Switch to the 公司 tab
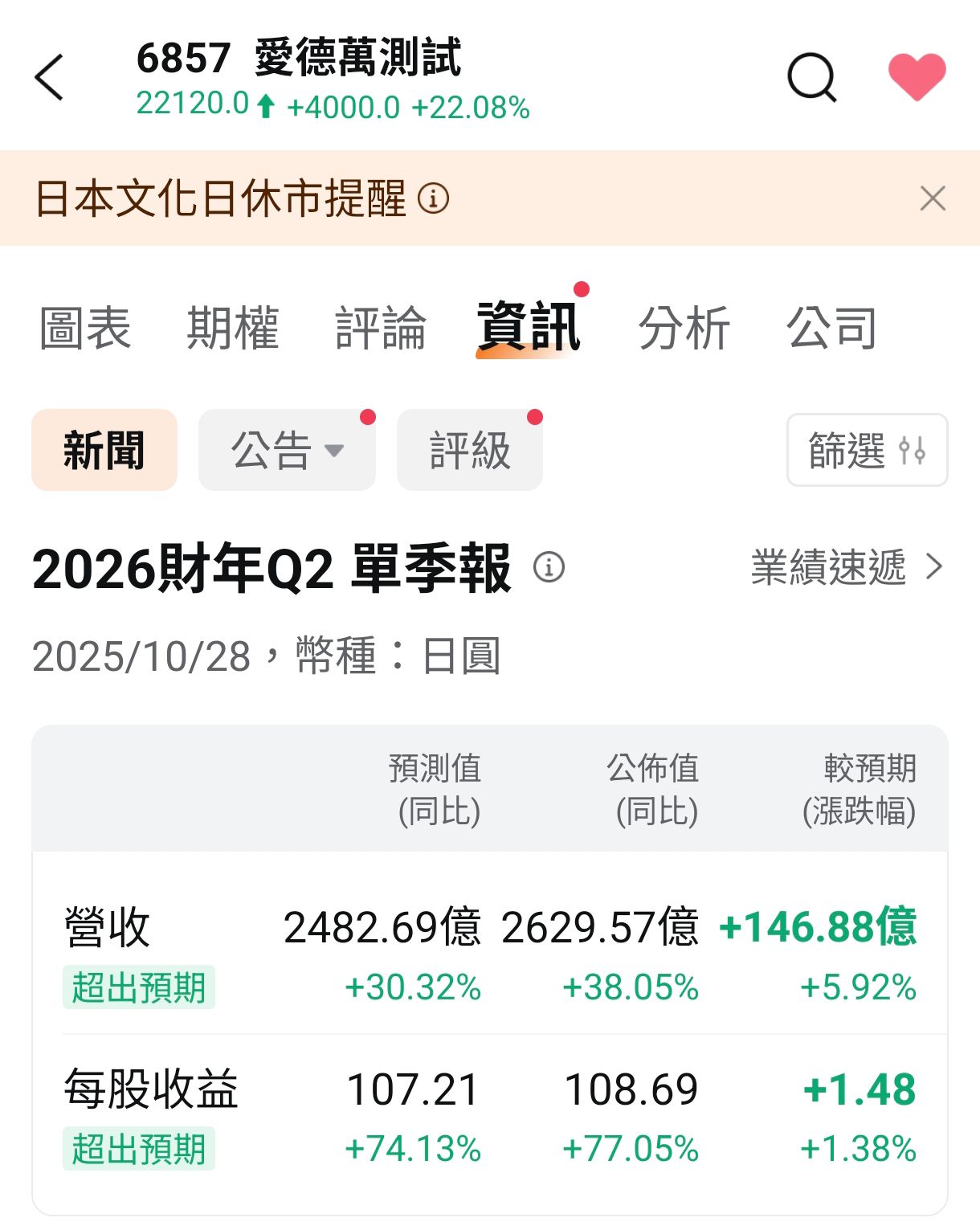The height and width of the screenshot is (1226, 980). tap(831, 328)
